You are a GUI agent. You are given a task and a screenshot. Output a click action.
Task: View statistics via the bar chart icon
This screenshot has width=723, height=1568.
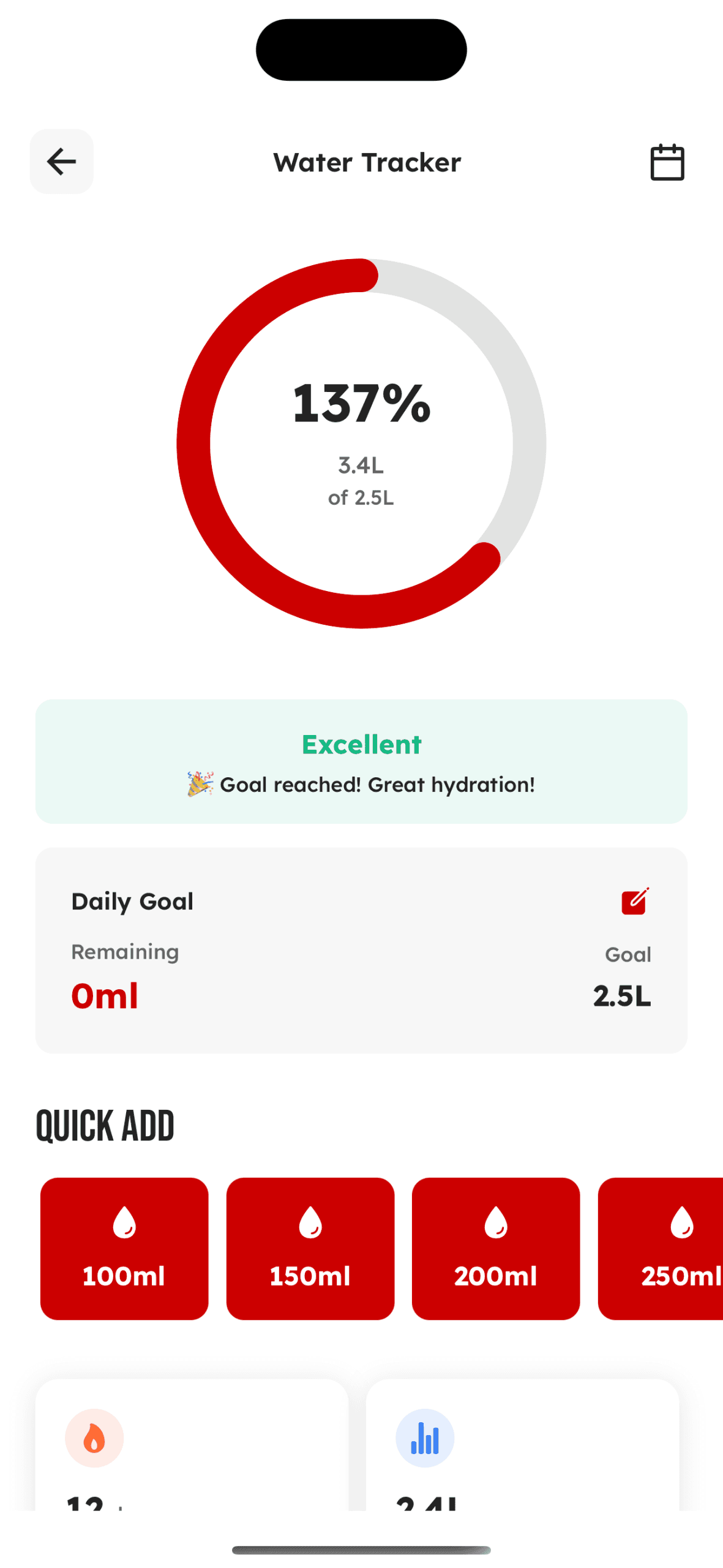coord(425,1436)
